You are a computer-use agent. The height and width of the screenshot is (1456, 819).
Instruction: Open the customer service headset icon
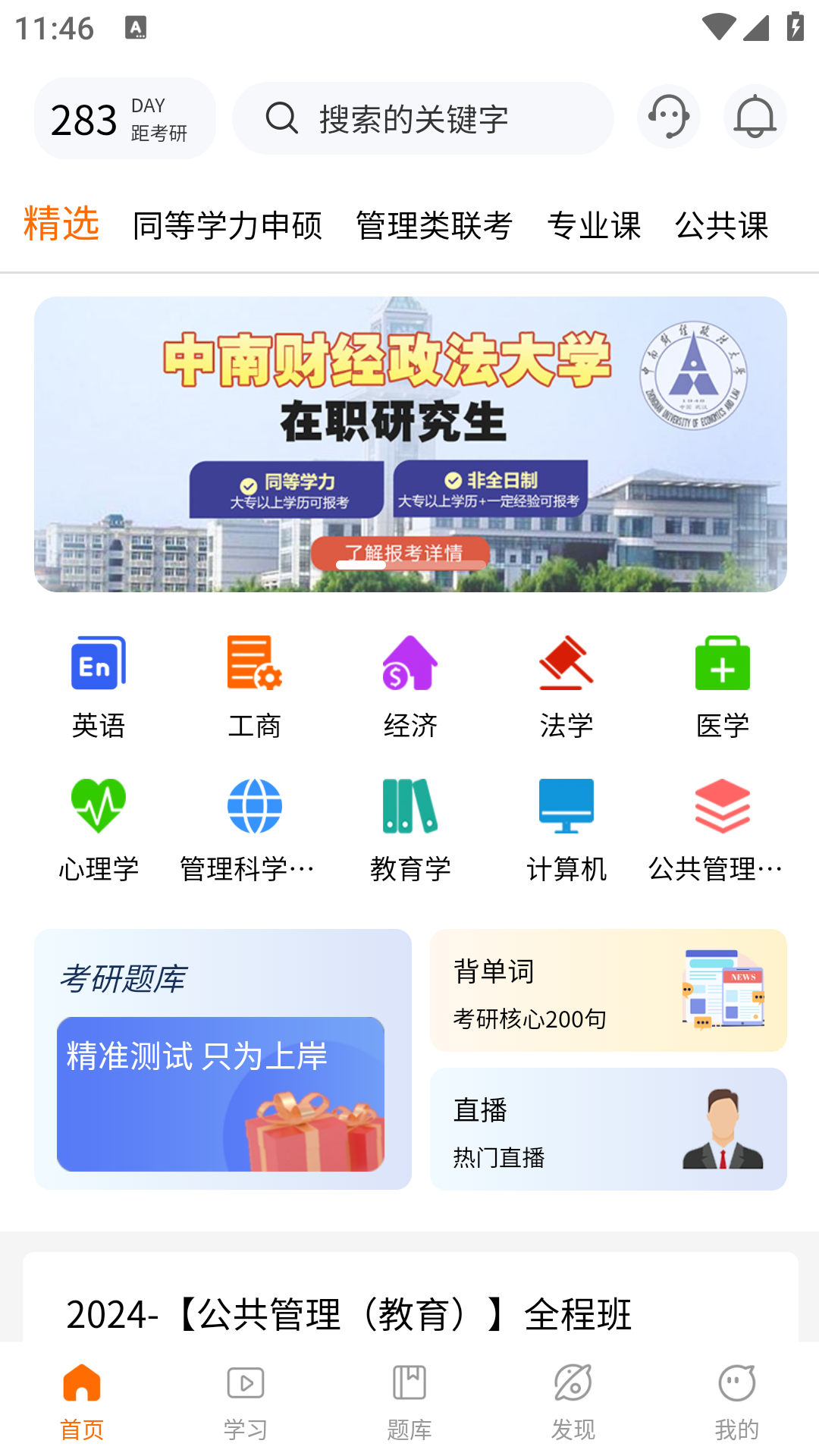tap(668, 117)
